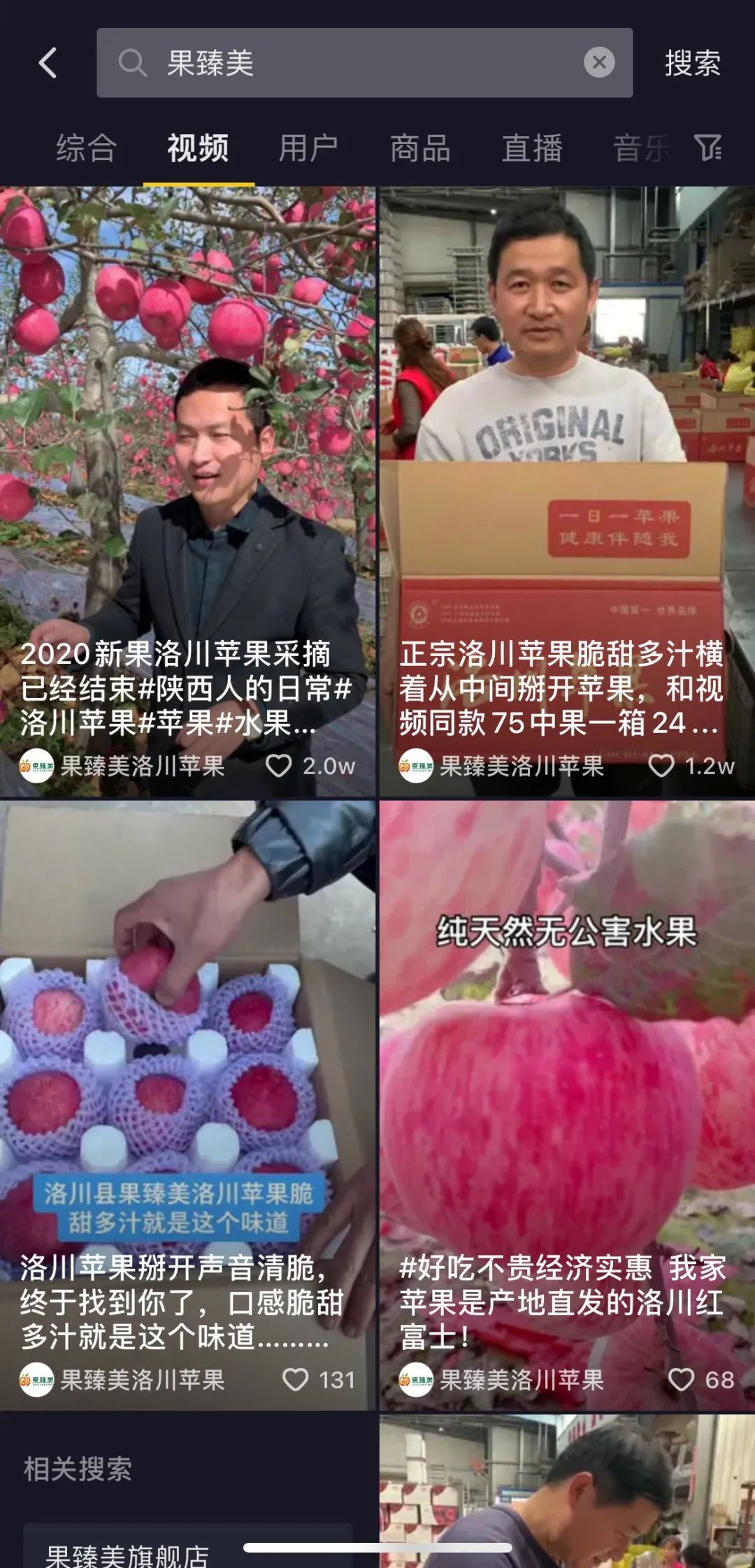755x1568 pixels.
Task: Like the video with 1.2w likes
Action: point(661,766)
